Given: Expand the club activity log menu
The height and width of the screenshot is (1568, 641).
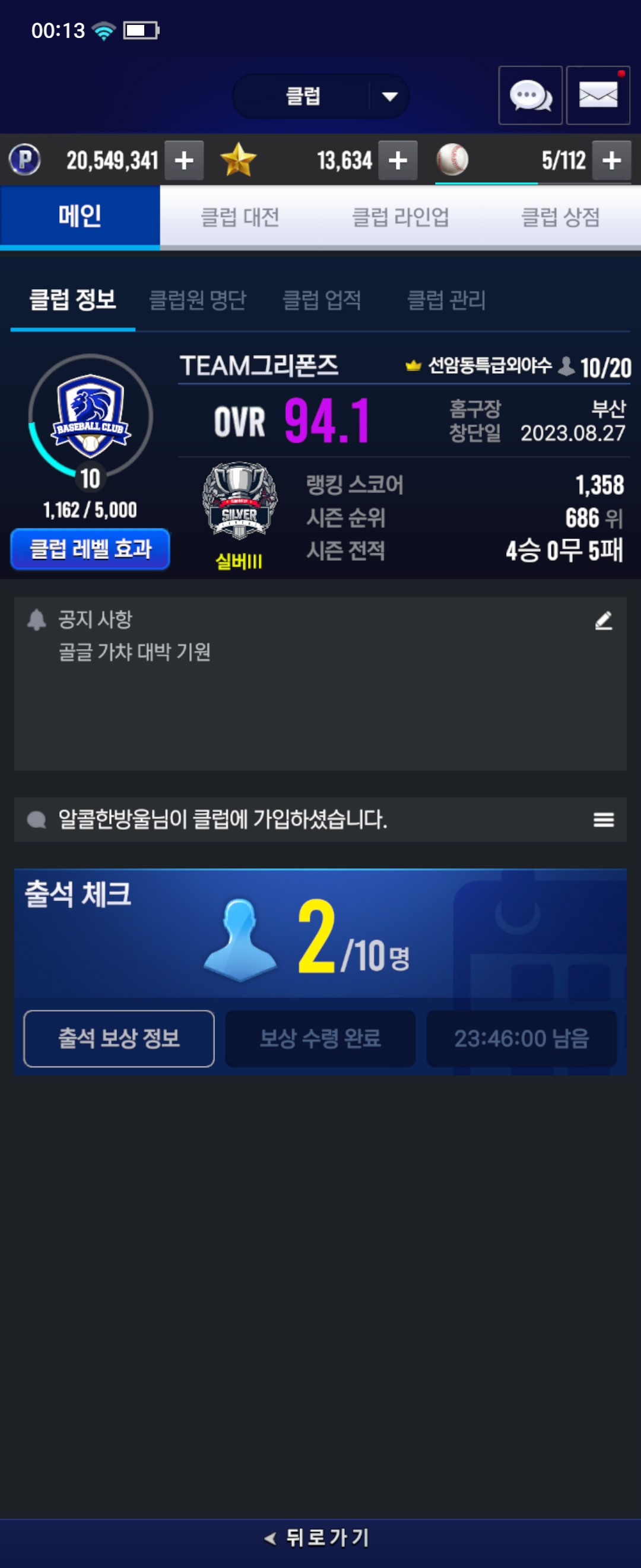Looking at the screenshot, I should point(603,820).
